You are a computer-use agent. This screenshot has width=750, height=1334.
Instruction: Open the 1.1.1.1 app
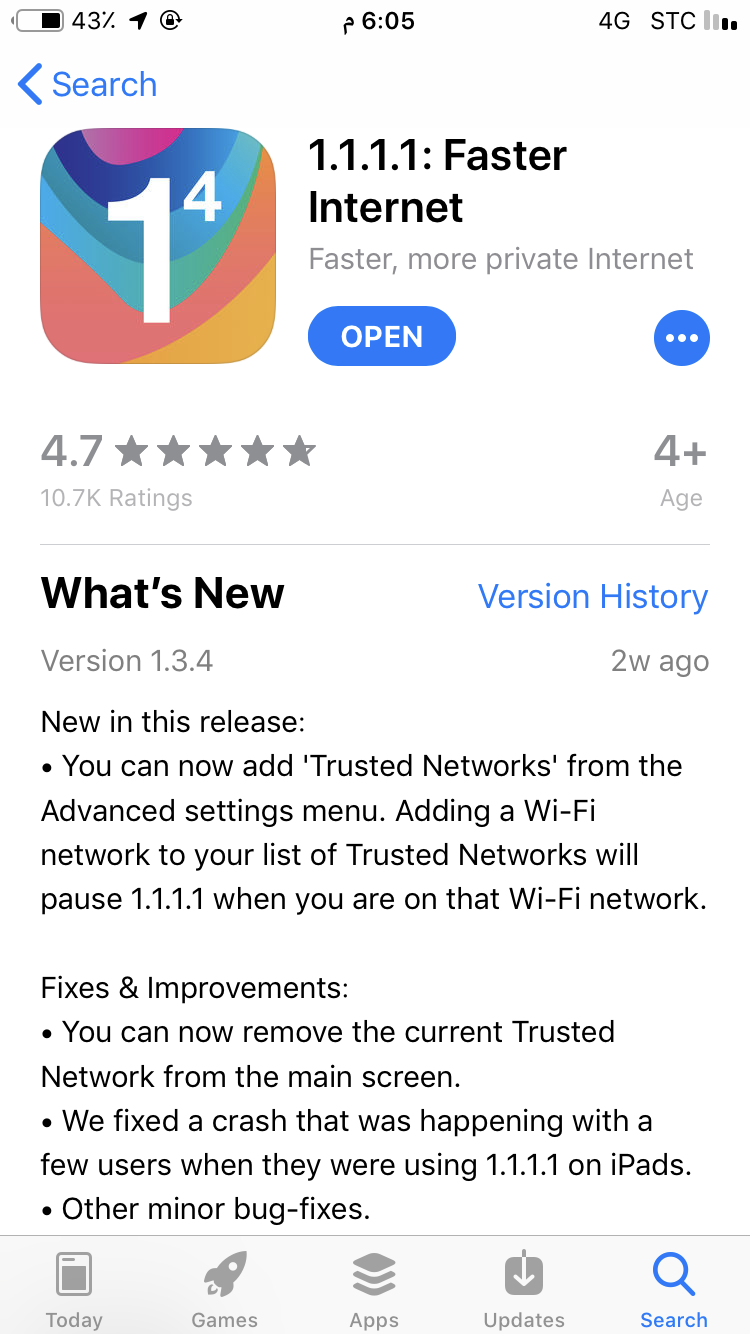[x=382, y=337]
